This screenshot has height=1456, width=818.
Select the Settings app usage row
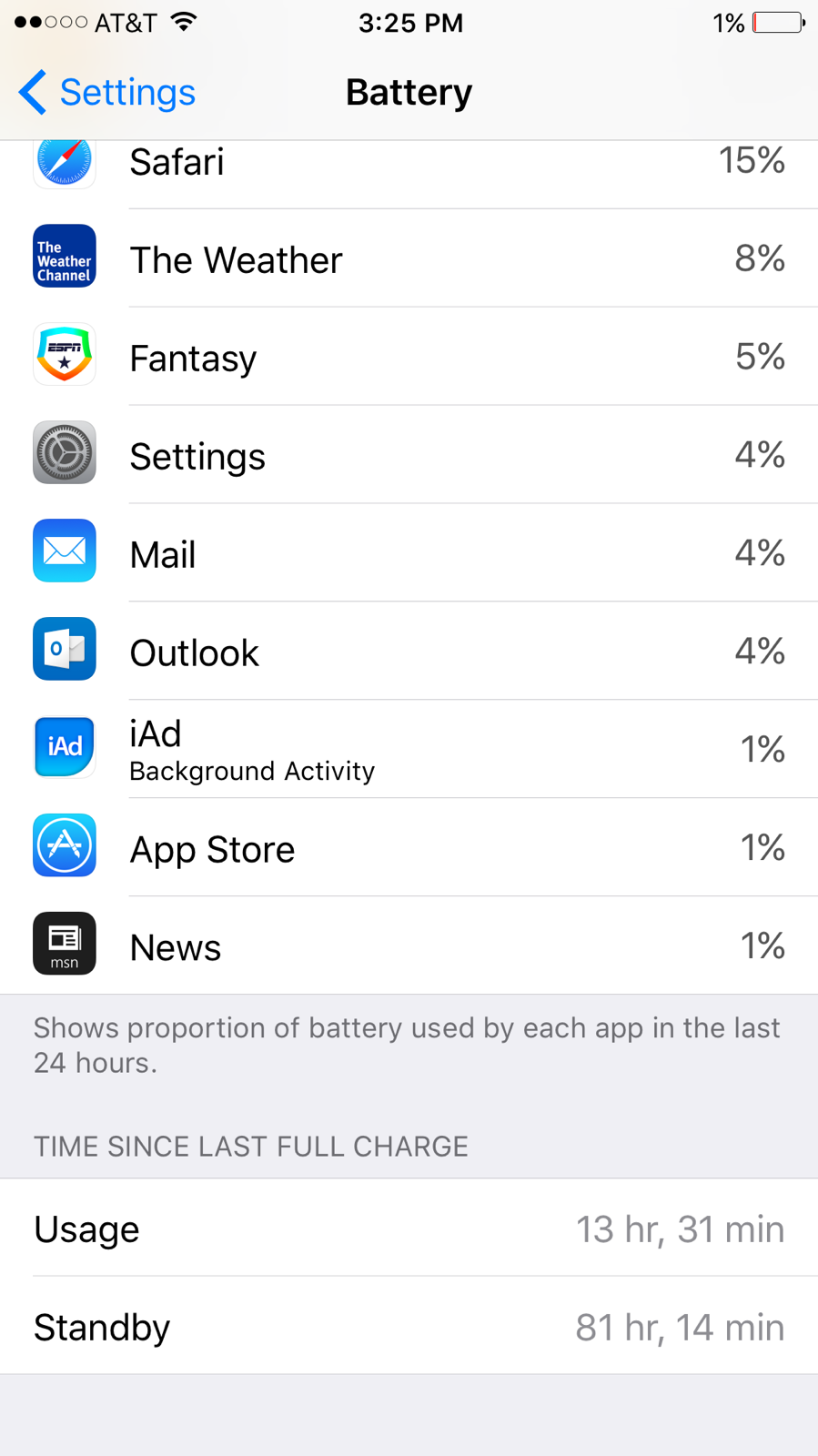pos(409,456)
